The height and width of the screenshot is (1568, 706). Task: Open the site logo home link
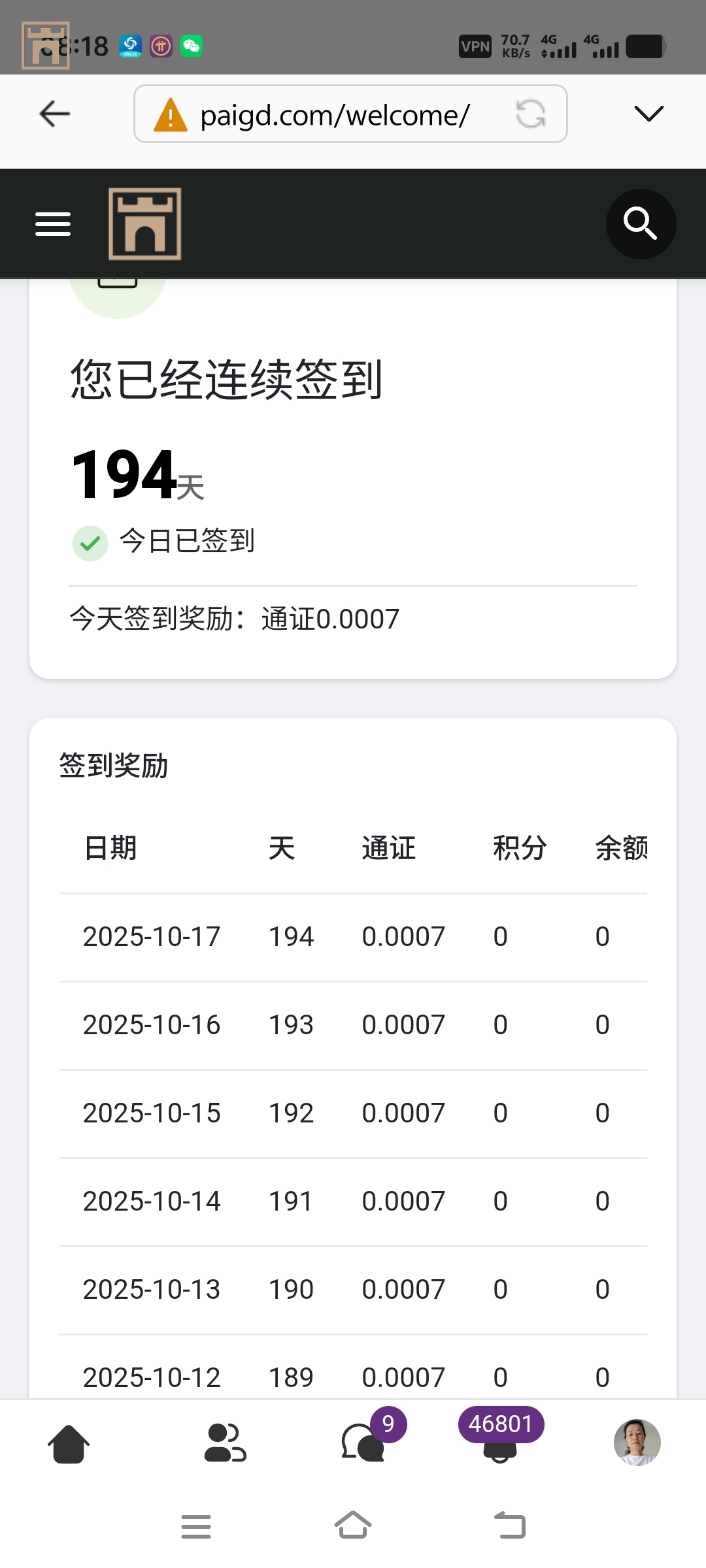point(145,224)
